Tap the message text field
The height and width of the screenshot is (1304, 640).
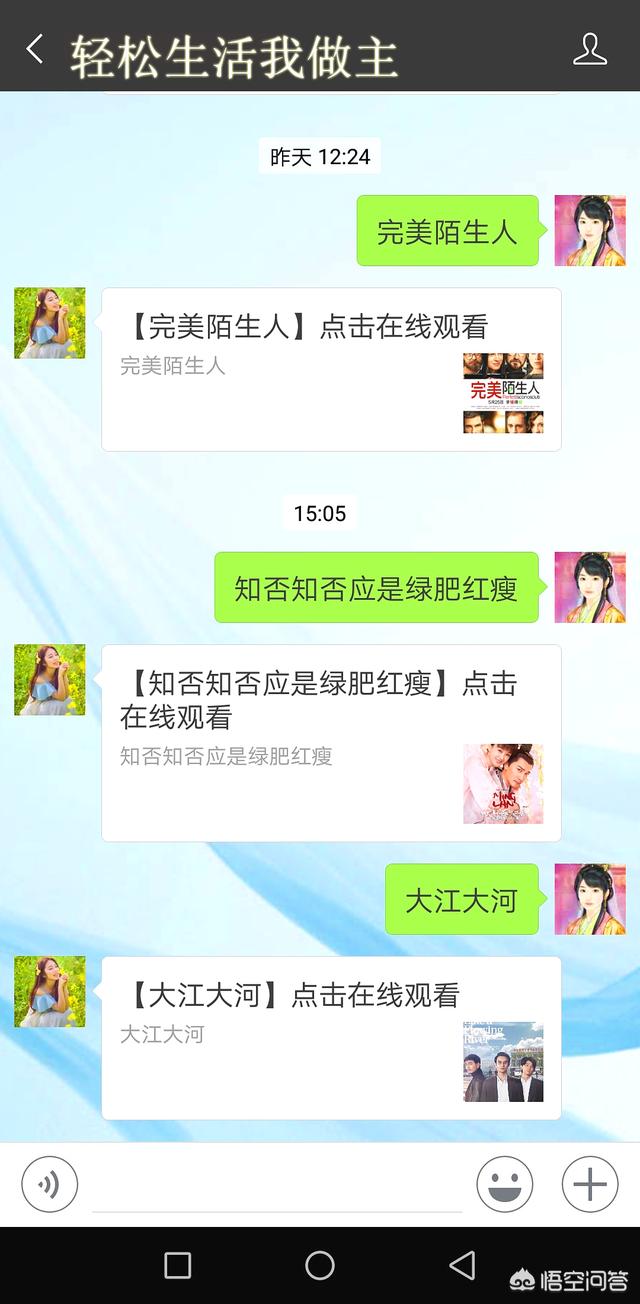(277, 1187)
